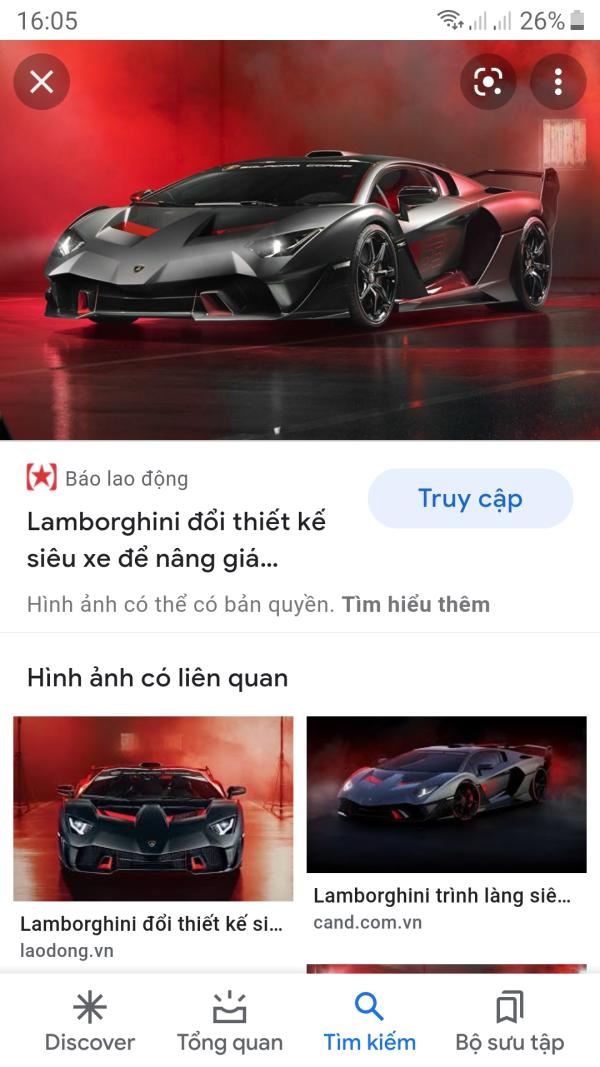Screen dimensions: 600x1067
Task: Search this image with Google Lens
Action: click(488, 82)
